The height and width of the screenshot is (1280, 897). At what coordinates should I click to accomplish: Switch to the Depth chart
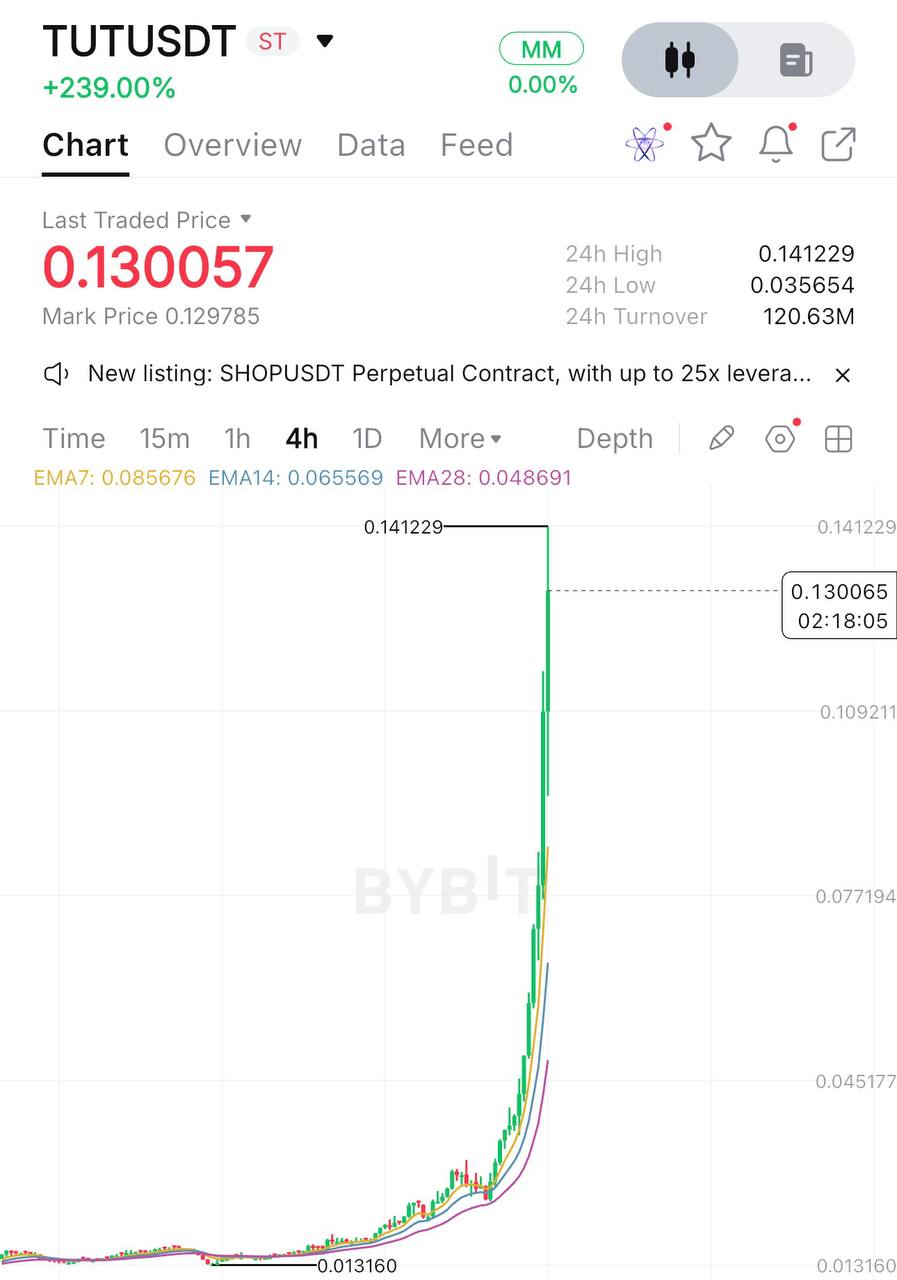[x=614, y=438]
